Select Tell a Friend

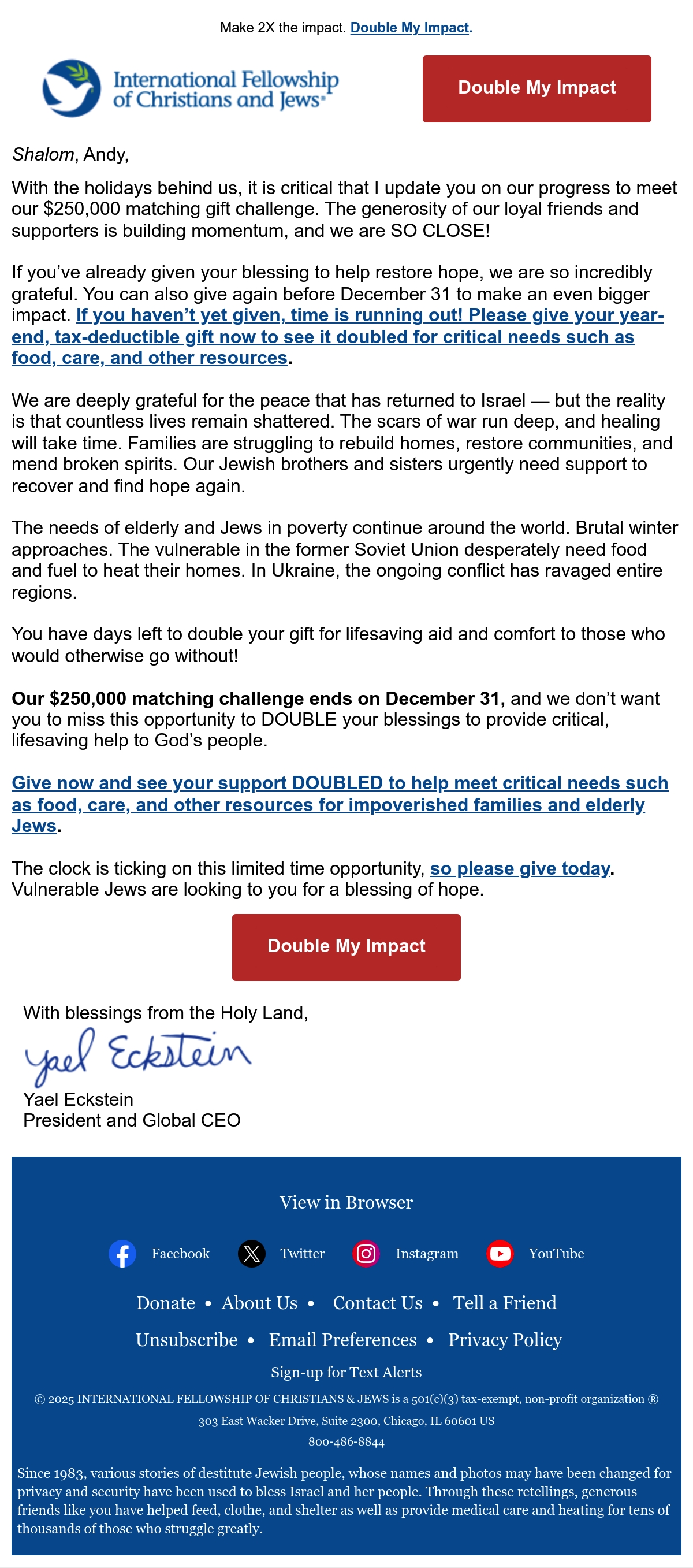(x=504, y=1303)
